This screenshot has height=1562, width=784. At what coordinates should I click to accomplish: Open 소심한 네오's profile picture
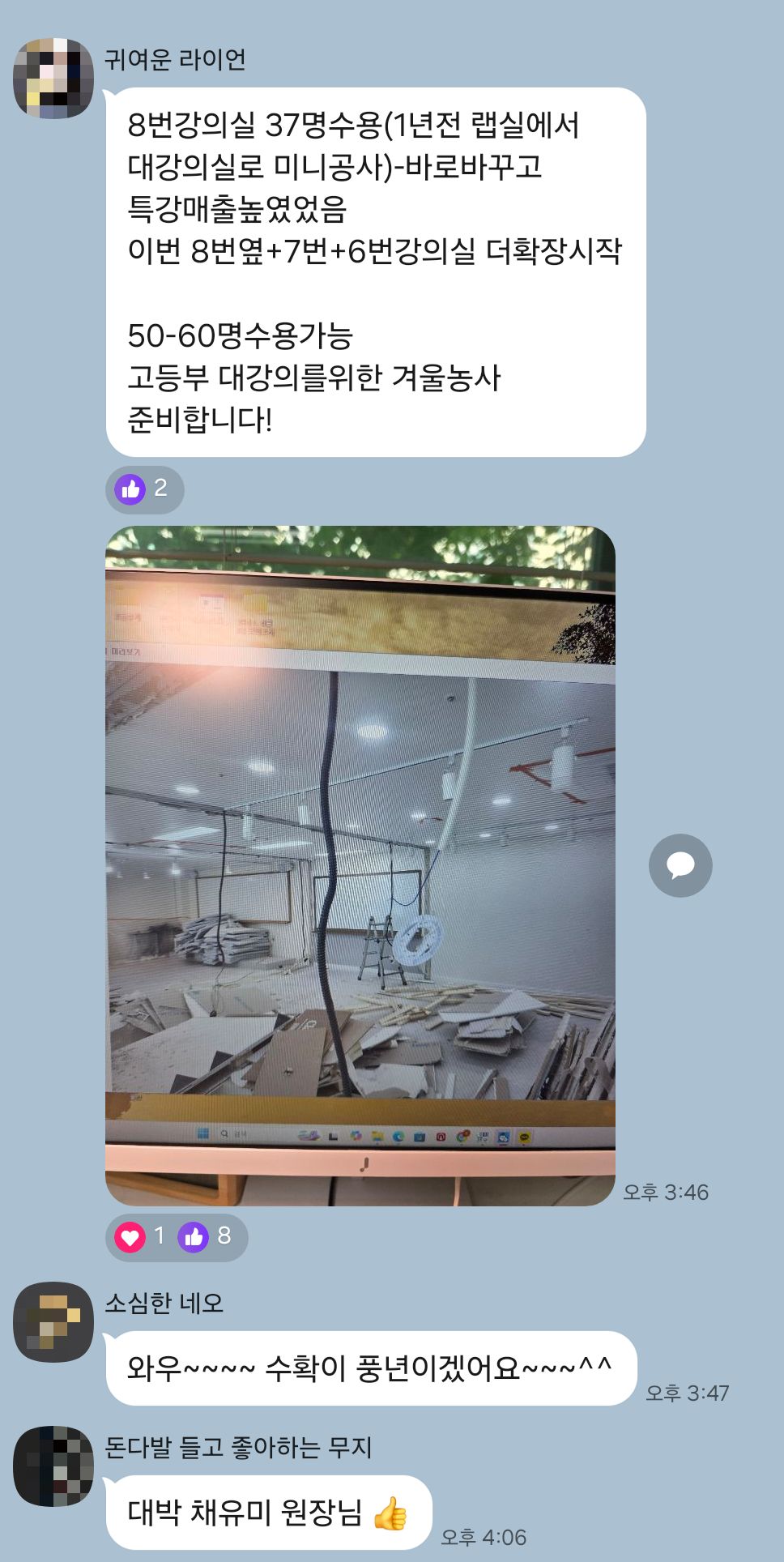click(53, 1322)
